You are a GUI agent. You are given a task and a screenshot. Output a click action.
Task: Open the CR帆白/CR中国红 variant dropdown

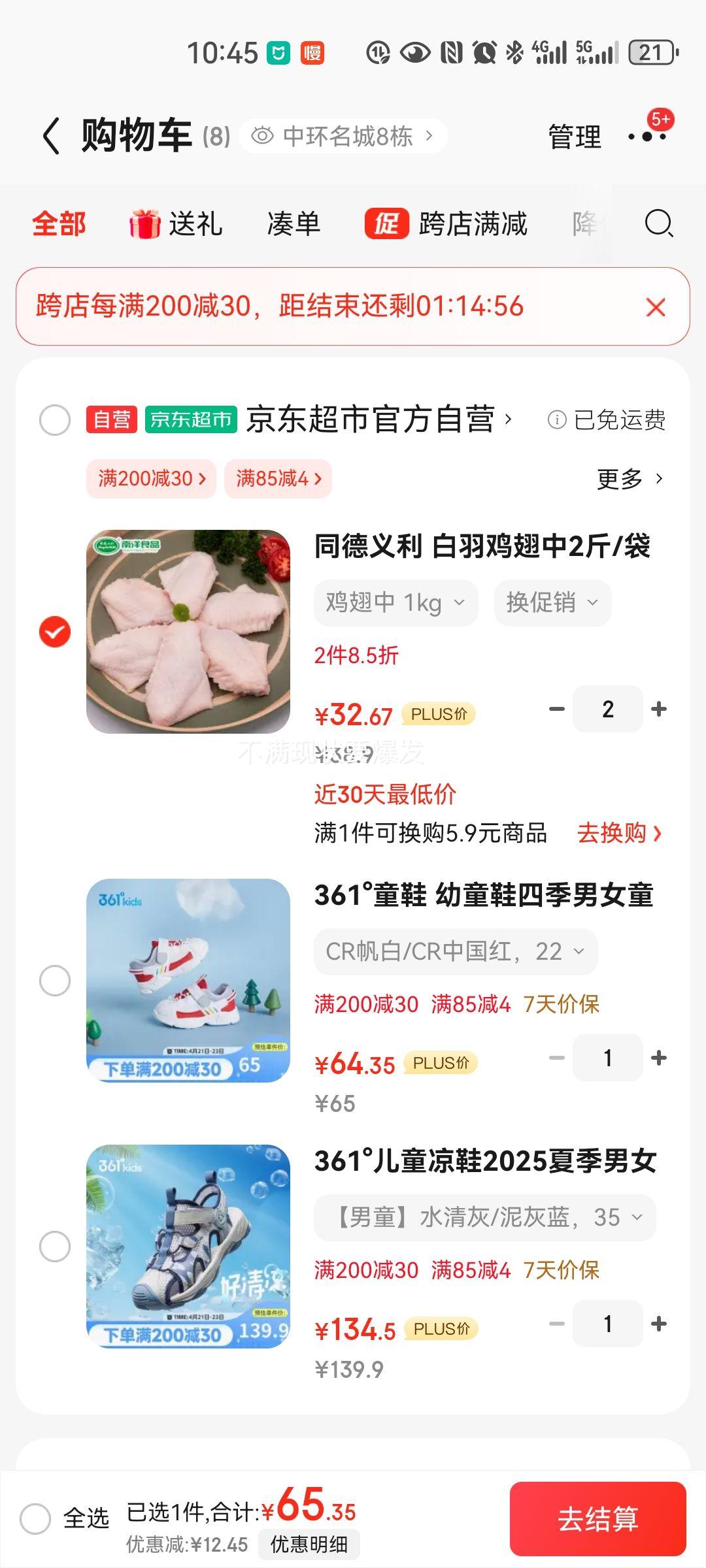click(454, 952)
